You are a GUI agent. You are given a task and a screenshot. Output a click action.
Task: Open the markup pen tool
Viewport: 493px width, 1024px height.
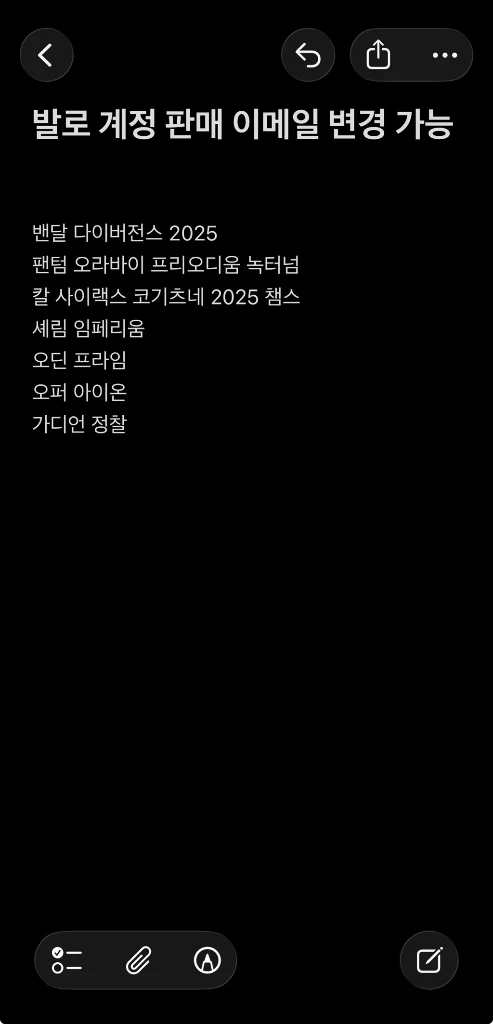coord(207,960)
